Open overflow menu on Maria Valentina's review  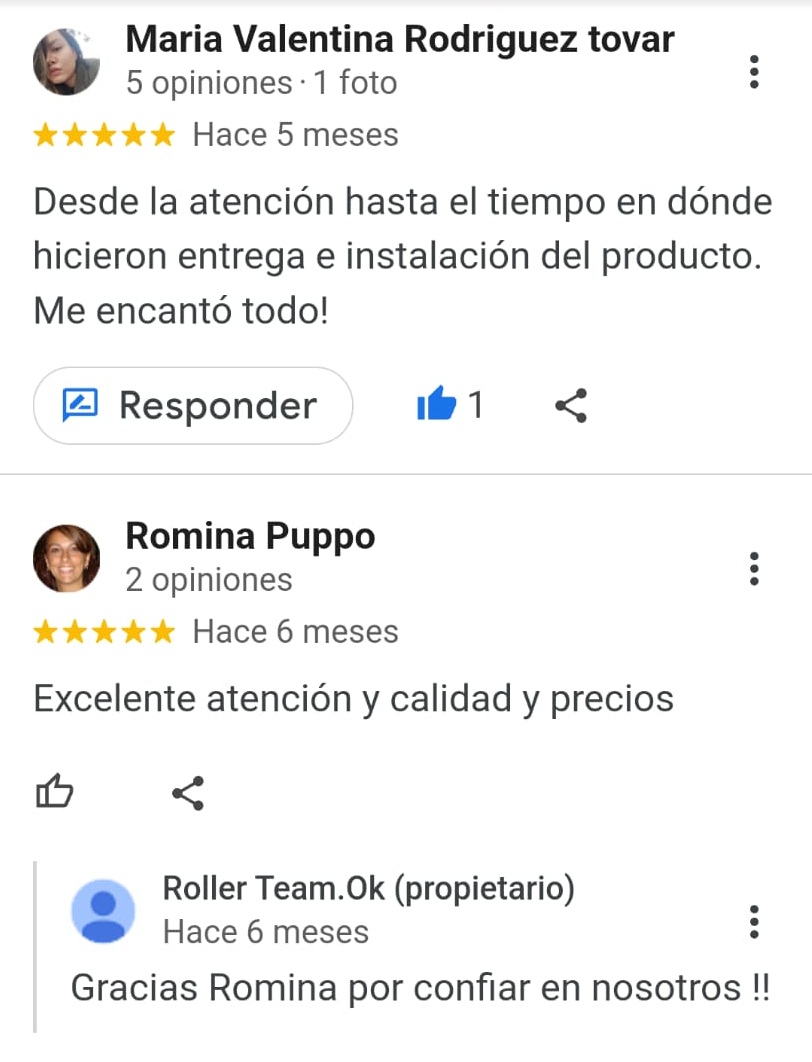(x=754, y=72)
